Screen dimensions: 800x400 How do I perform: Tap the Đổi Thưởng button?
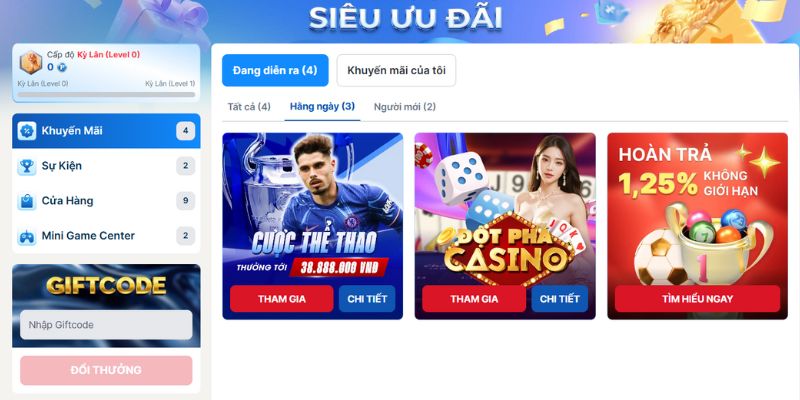click(x=106, y=370)
